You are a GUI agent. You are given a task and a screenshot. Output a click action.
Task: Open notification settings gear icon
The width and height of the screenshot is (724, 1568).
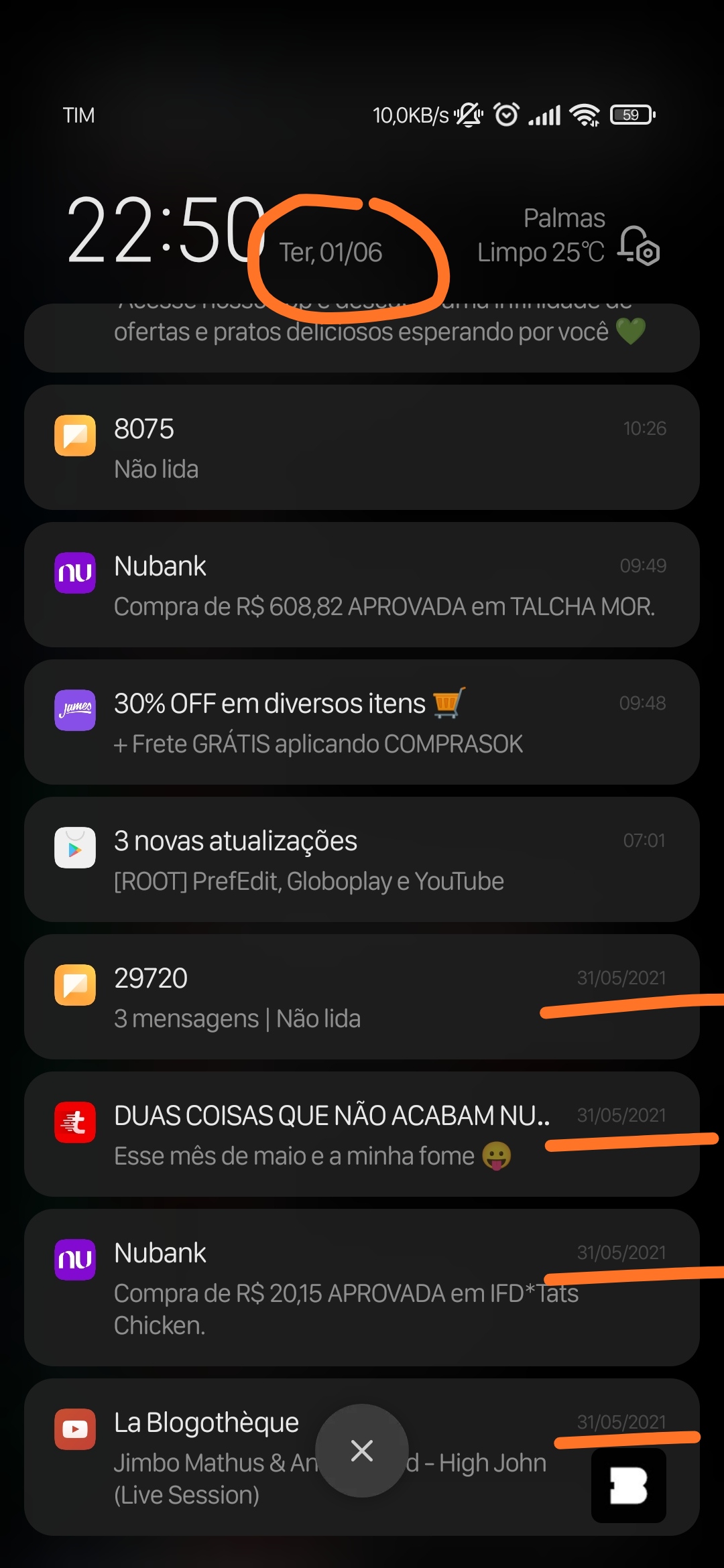click(639, 246)
